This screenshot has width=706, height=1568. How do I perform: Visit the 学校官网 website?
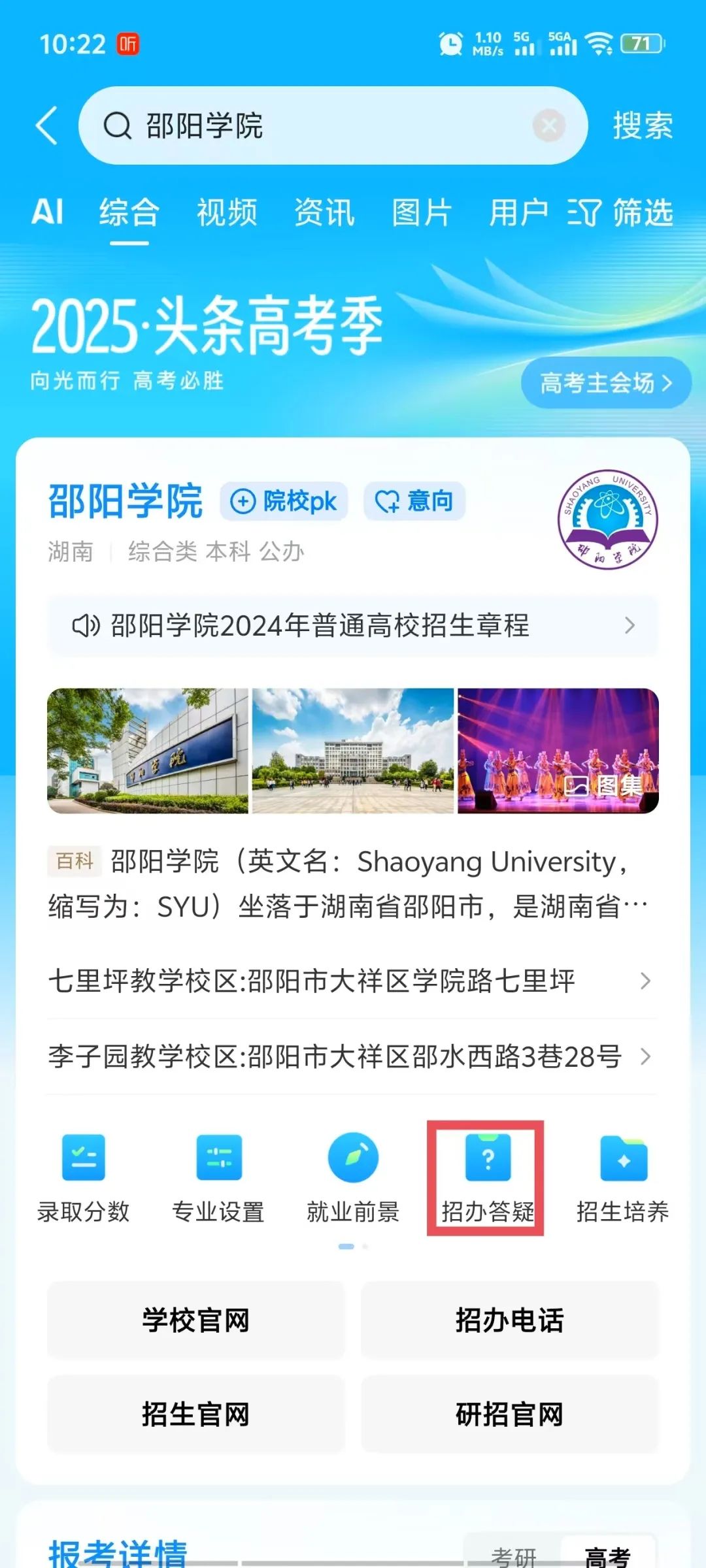click(196, 1320)
